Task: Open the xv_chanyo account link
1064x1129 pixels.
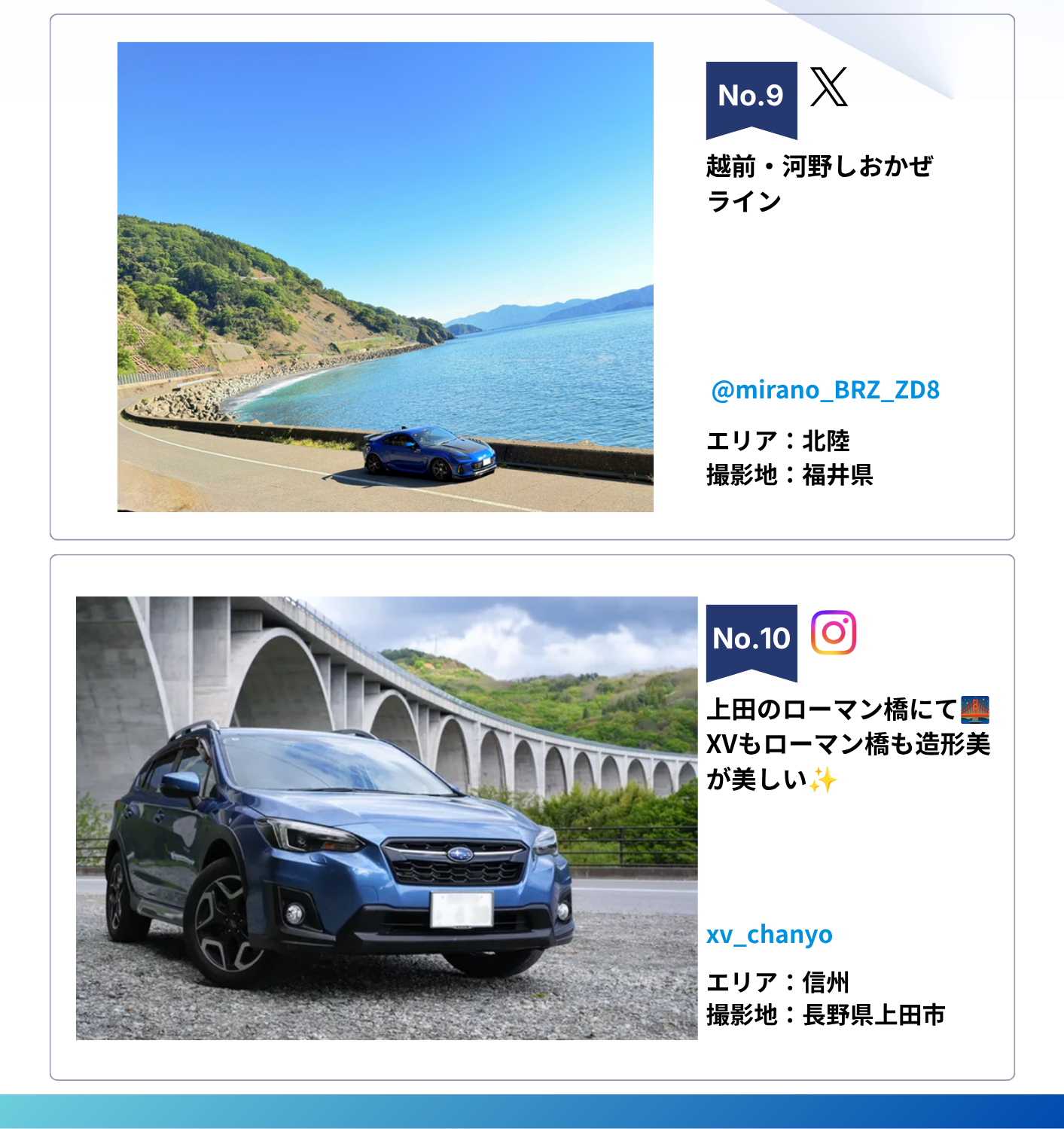Action: click(770, 935)
